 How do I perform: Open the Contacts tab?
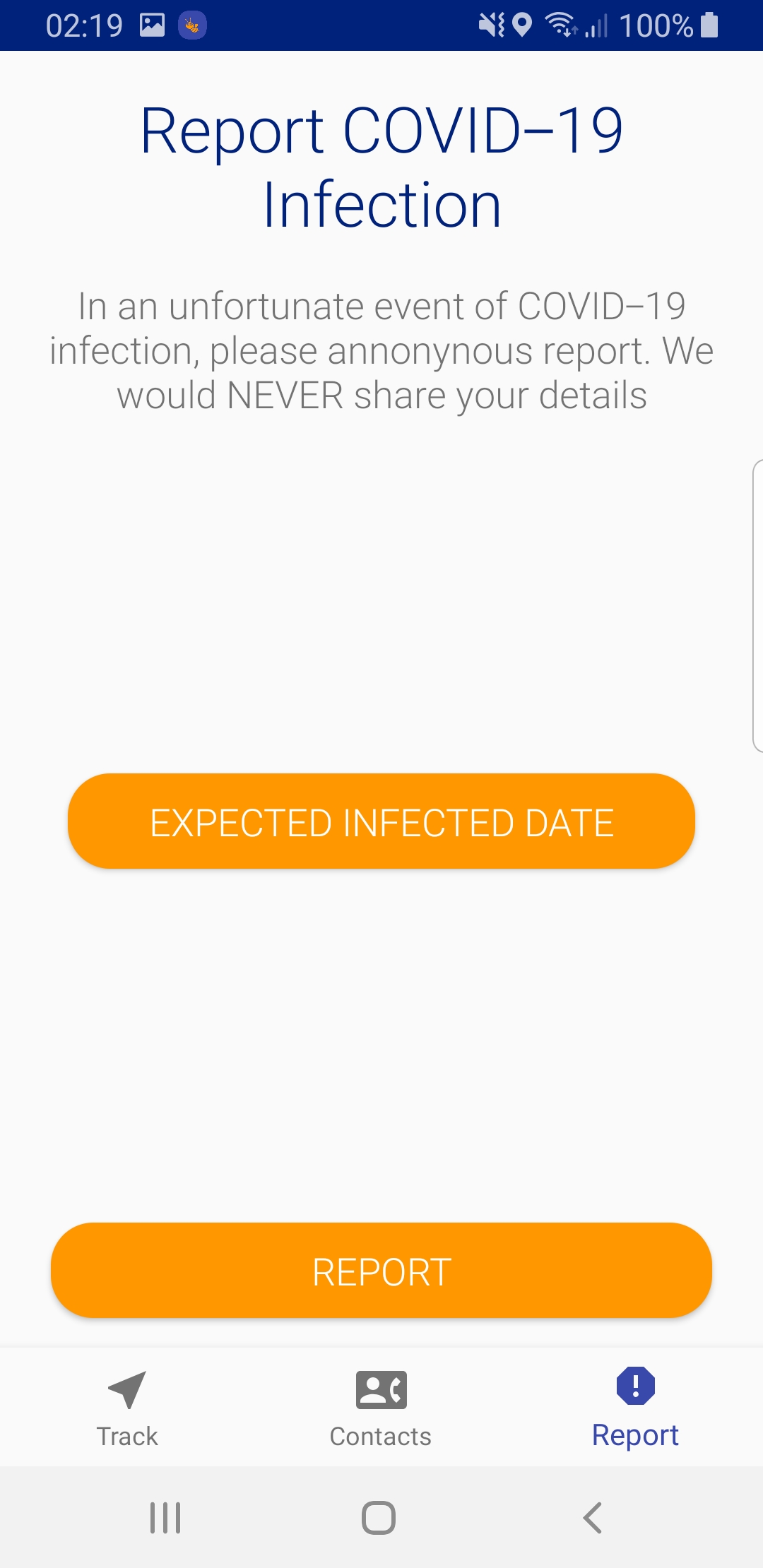point(381,1407)
